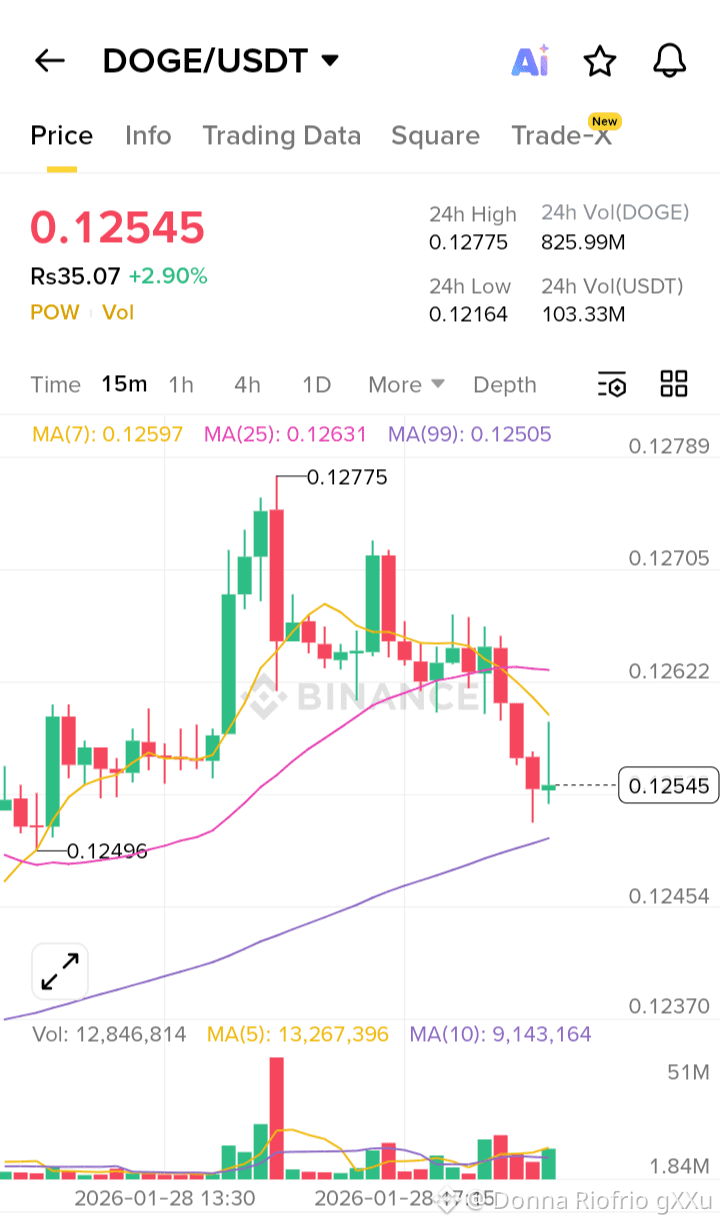Toggle the favorite star for DOGE/USDT
The image size is (720, 1225).
pyautogui.click(x=599, y=61)
